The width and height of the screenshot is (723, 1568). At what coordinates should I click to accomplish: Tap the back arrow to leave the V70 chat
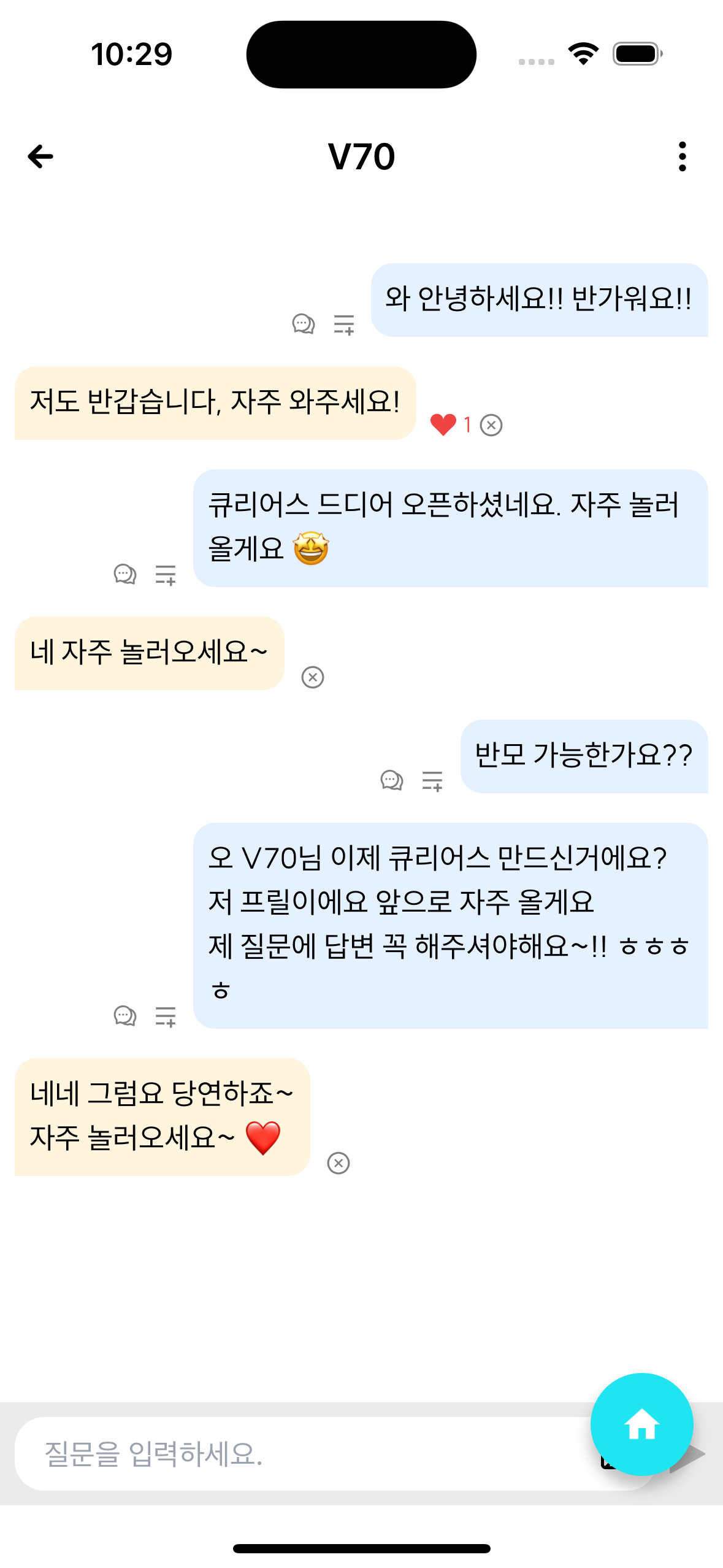(39, 158)
